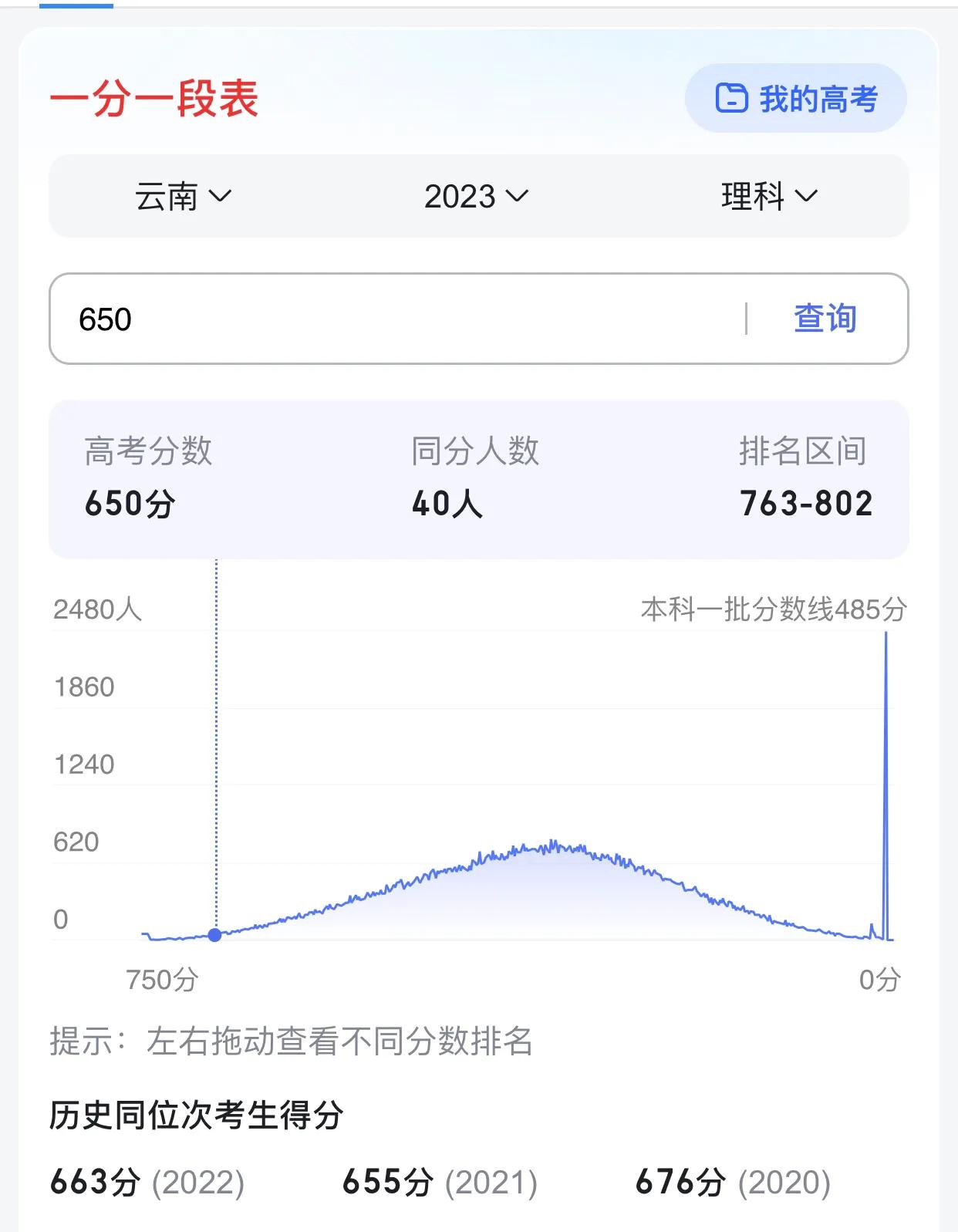Click the folder icon in 我的高考 button
Viewport: 958px width, 1232px height.
(732, 99)
